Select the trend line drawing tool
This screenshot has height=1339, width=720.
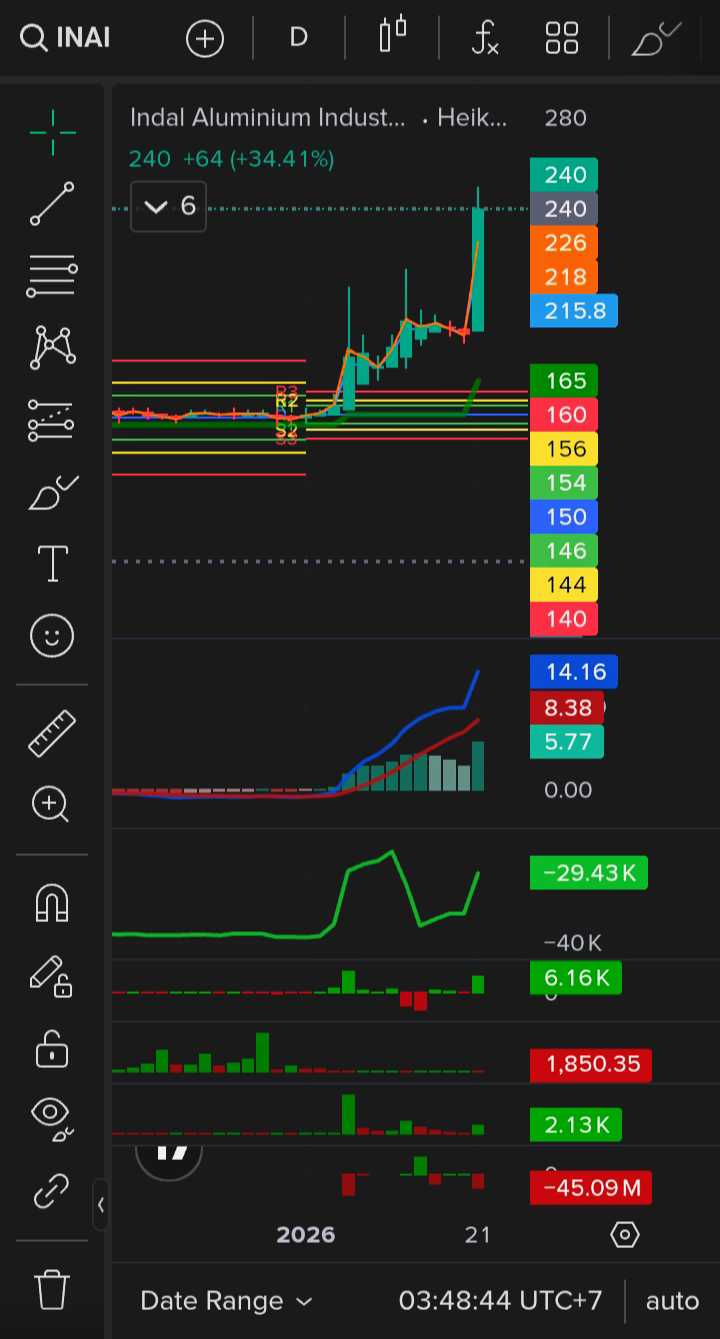click(52, 203)
